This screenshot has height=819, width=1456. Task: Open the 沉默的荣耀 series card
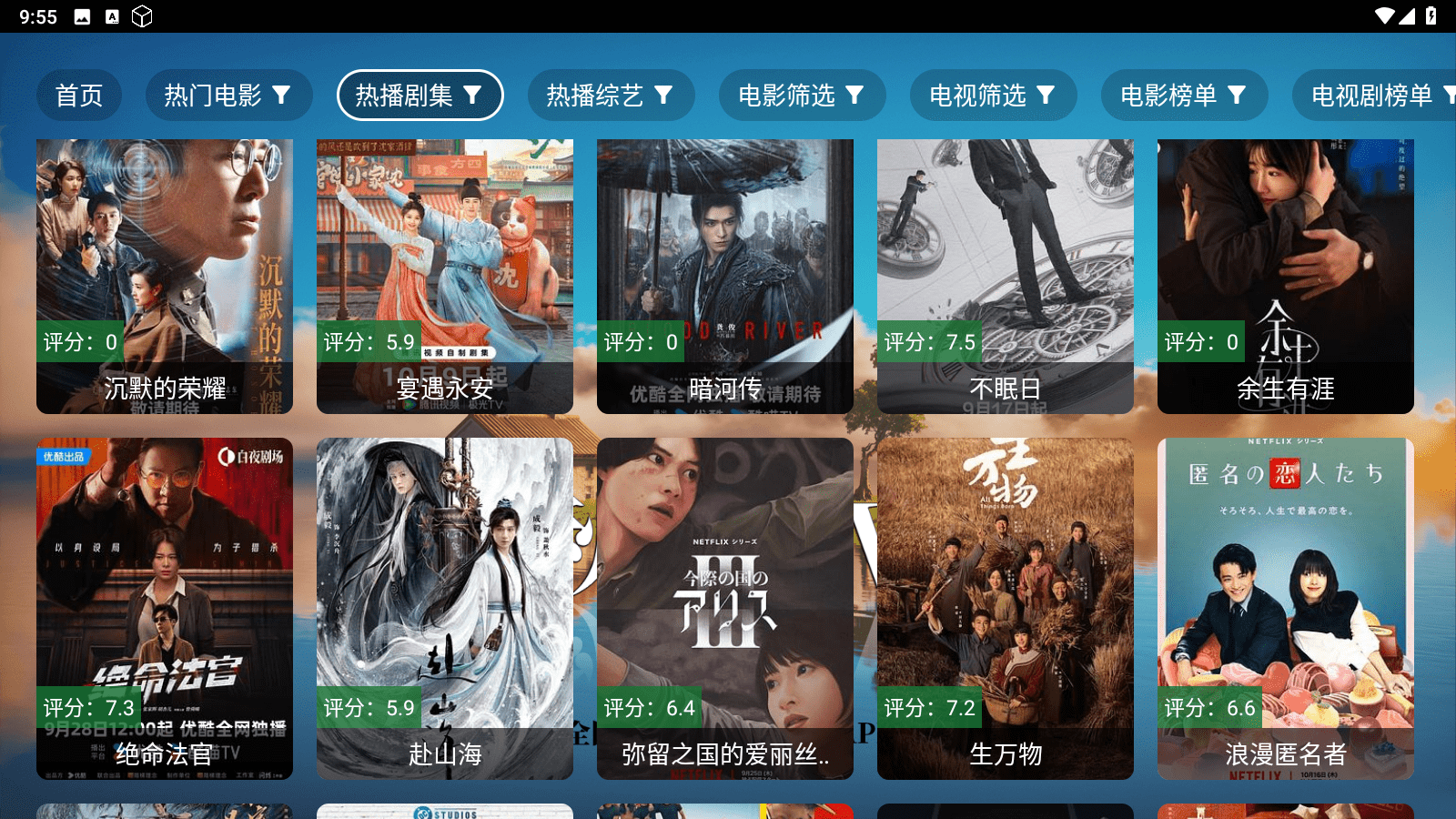pos(165,276)
